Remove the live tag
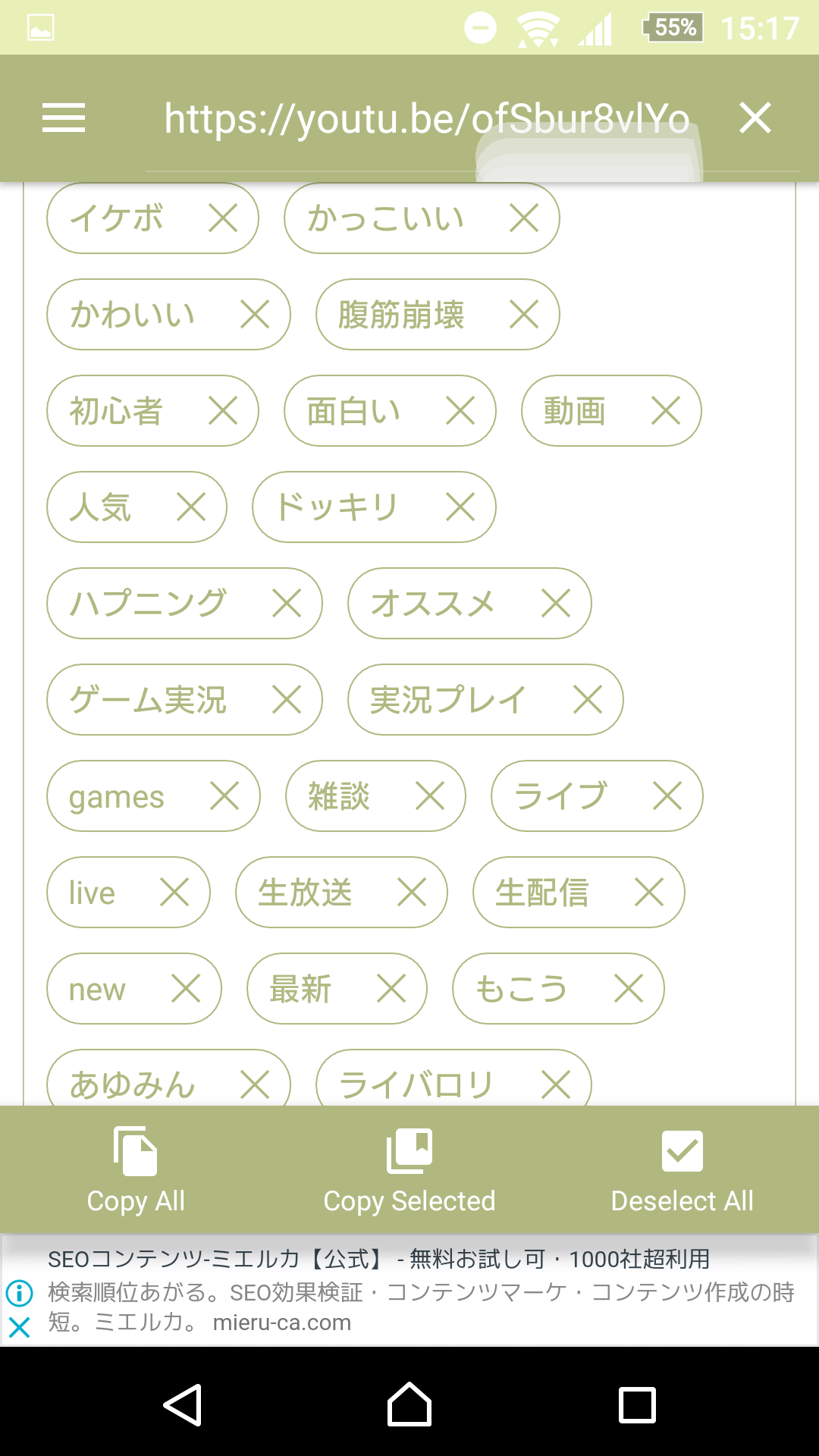Screen dimensions: 819x1456 (x=174, y=893)
